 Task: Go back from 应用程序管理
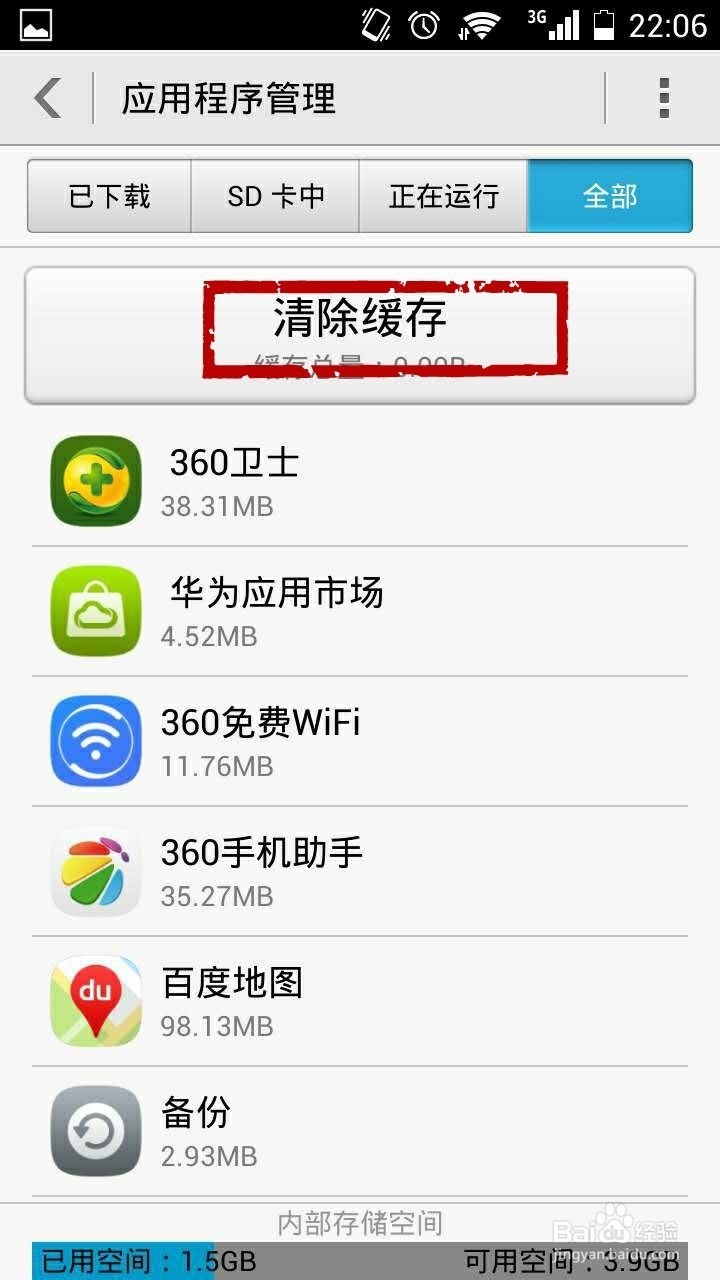click(48, 98)
